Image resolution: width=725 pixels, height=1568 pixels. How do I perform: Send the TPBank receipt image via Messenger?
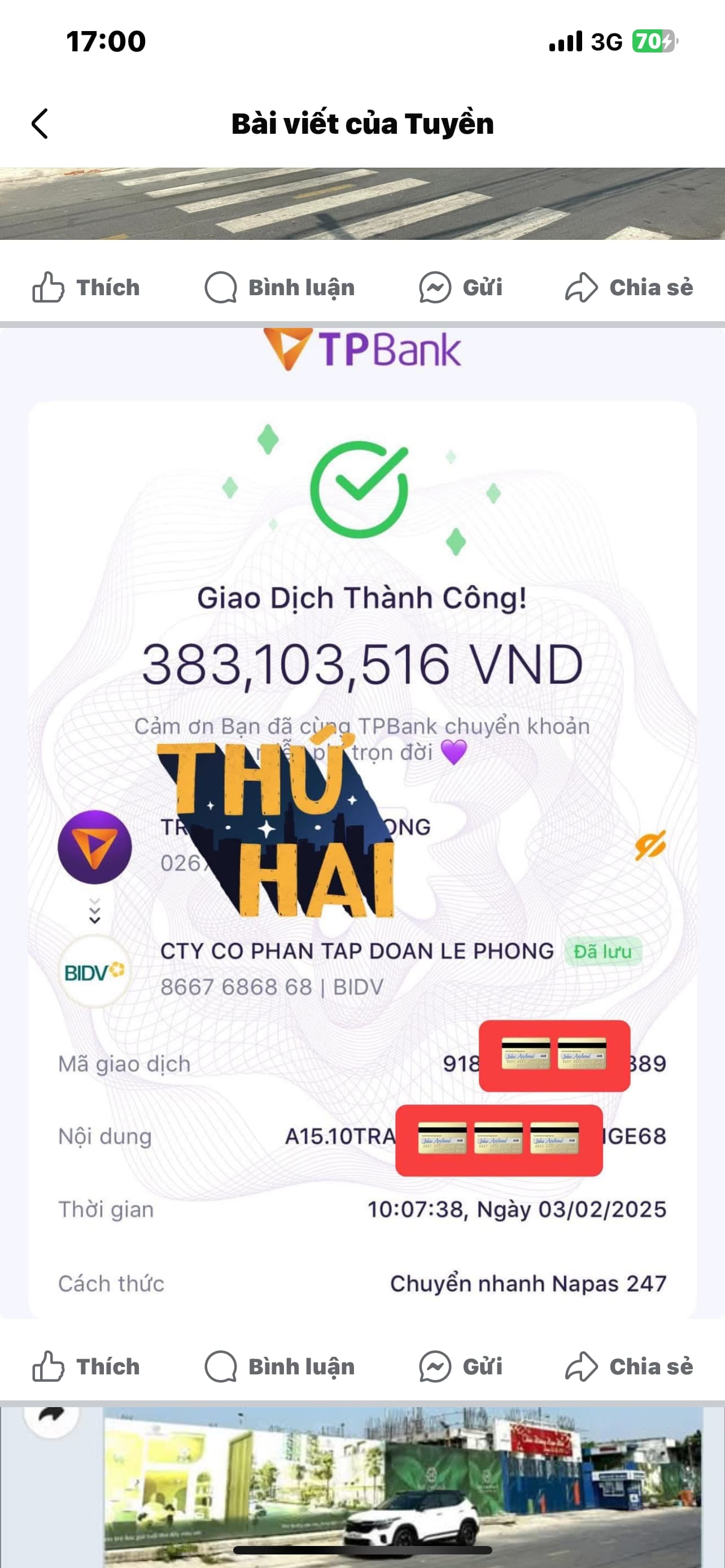(460, 1366)
